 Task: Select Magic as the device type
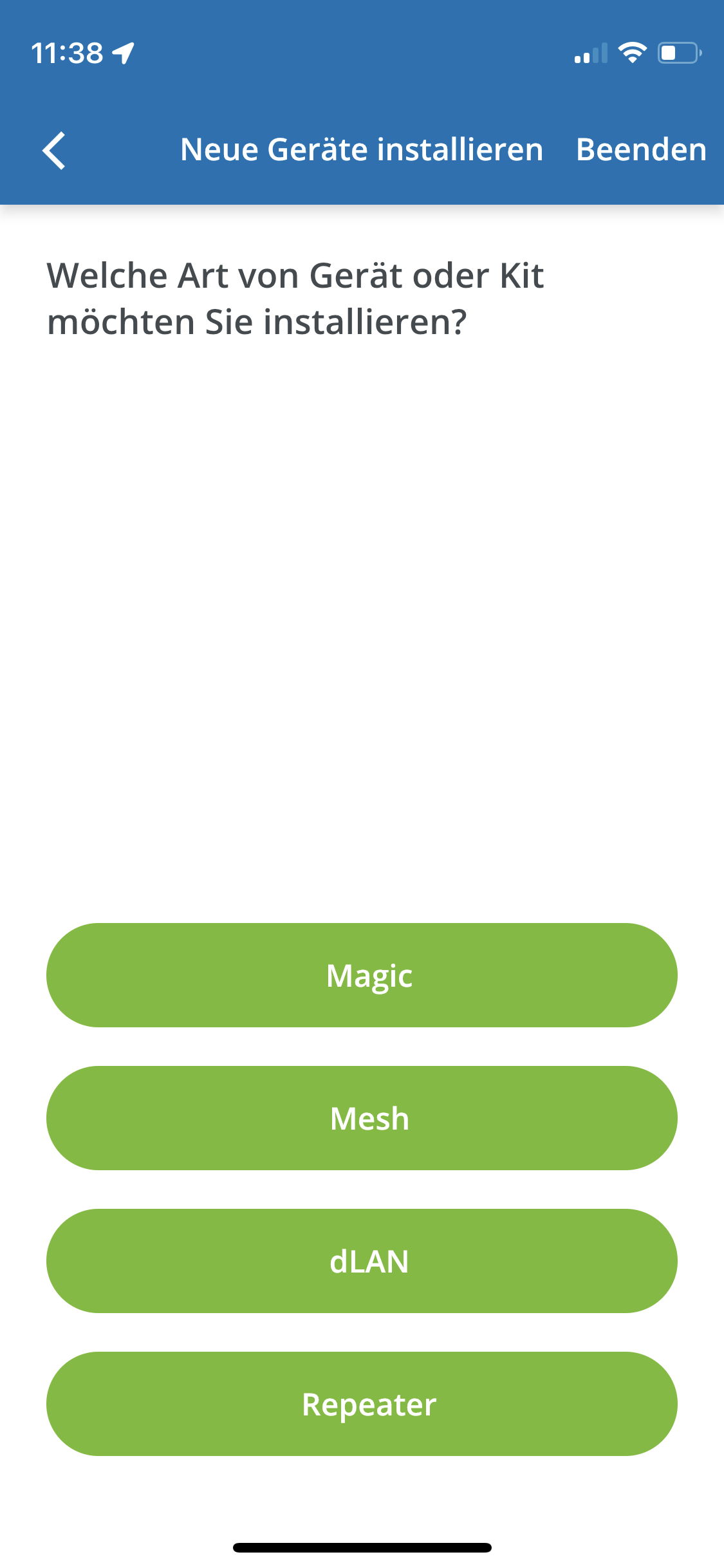362,975
